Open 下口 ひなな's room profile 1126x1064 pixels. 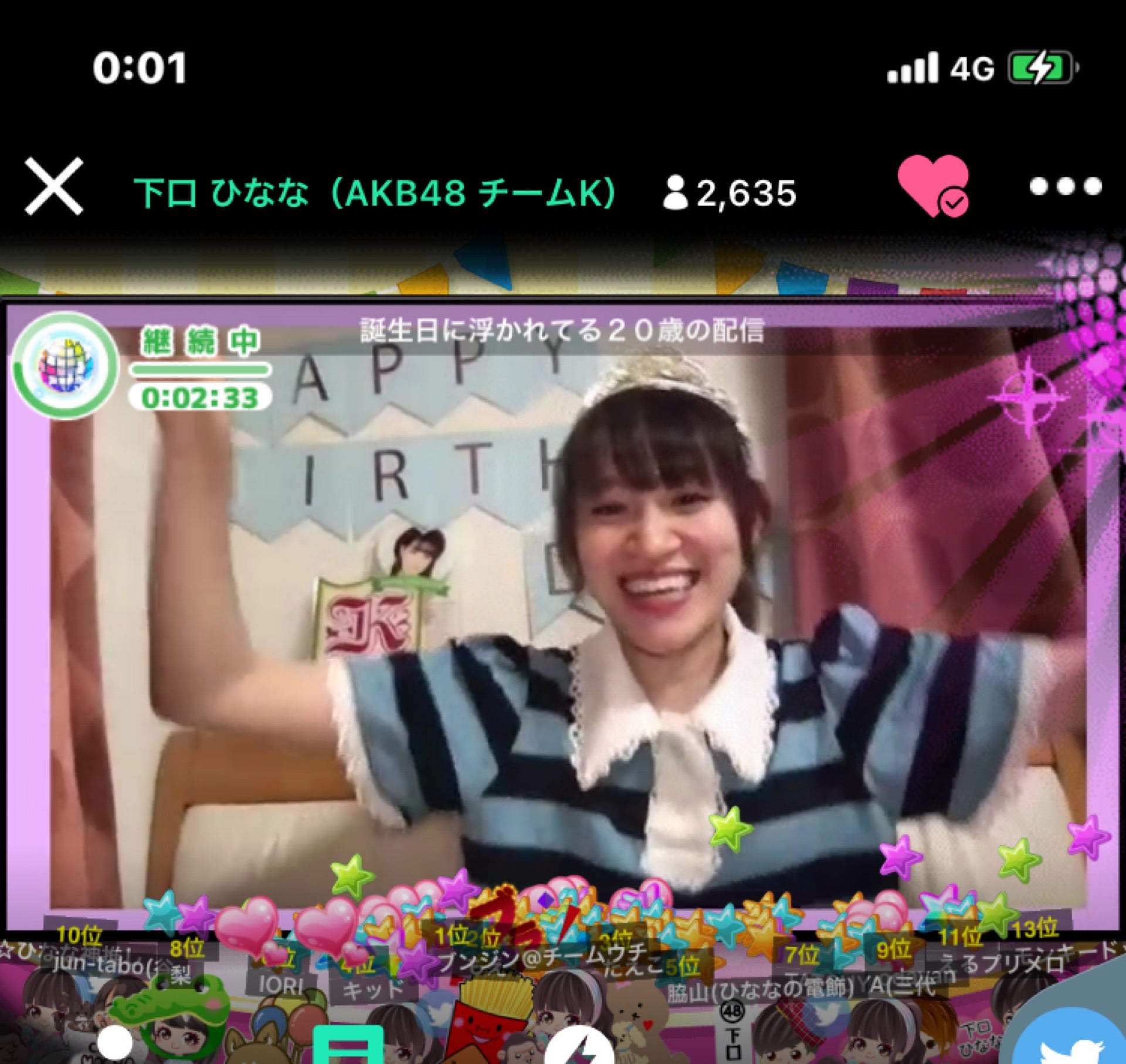click(374, 193)
